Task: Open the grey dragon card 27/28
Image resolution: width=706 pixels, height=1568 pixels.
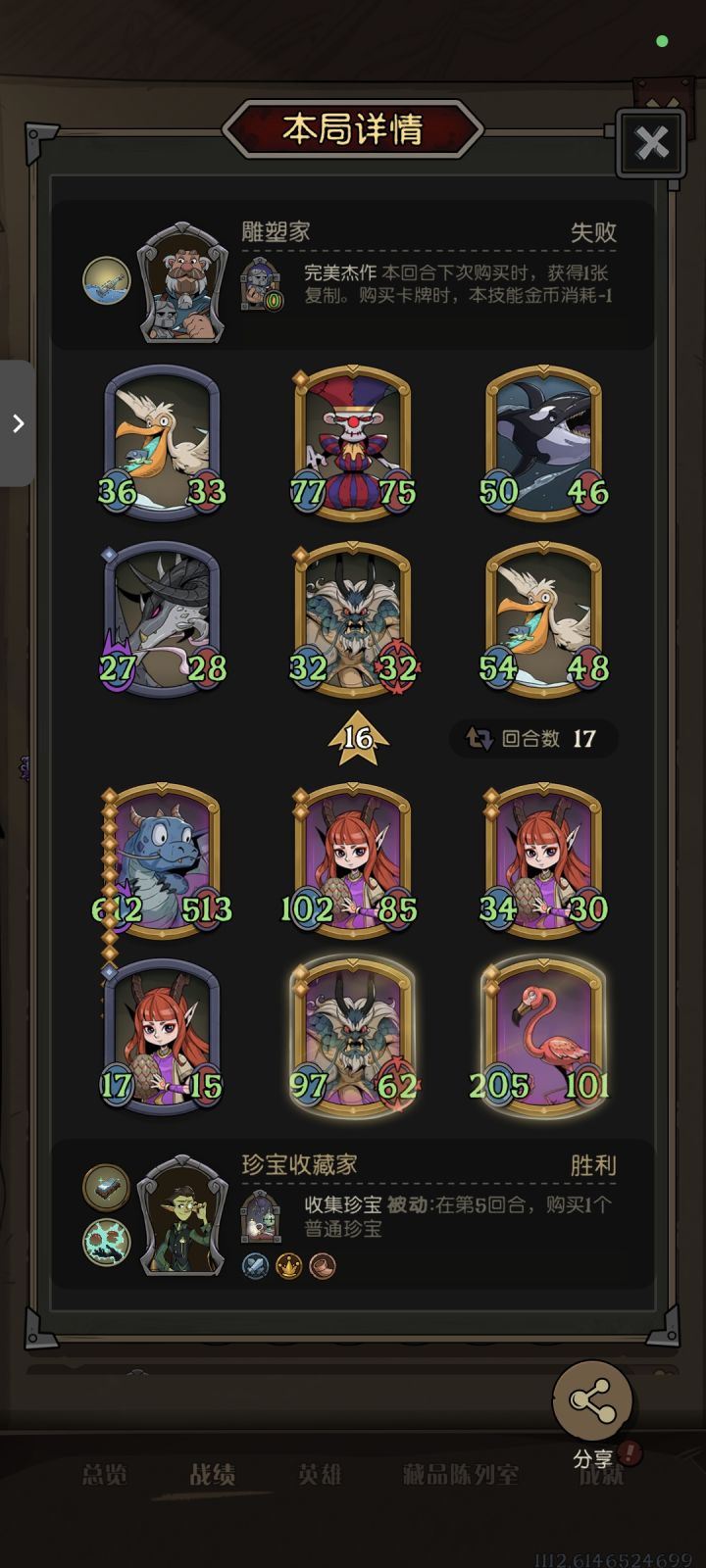Action: (x=162, y=619)
